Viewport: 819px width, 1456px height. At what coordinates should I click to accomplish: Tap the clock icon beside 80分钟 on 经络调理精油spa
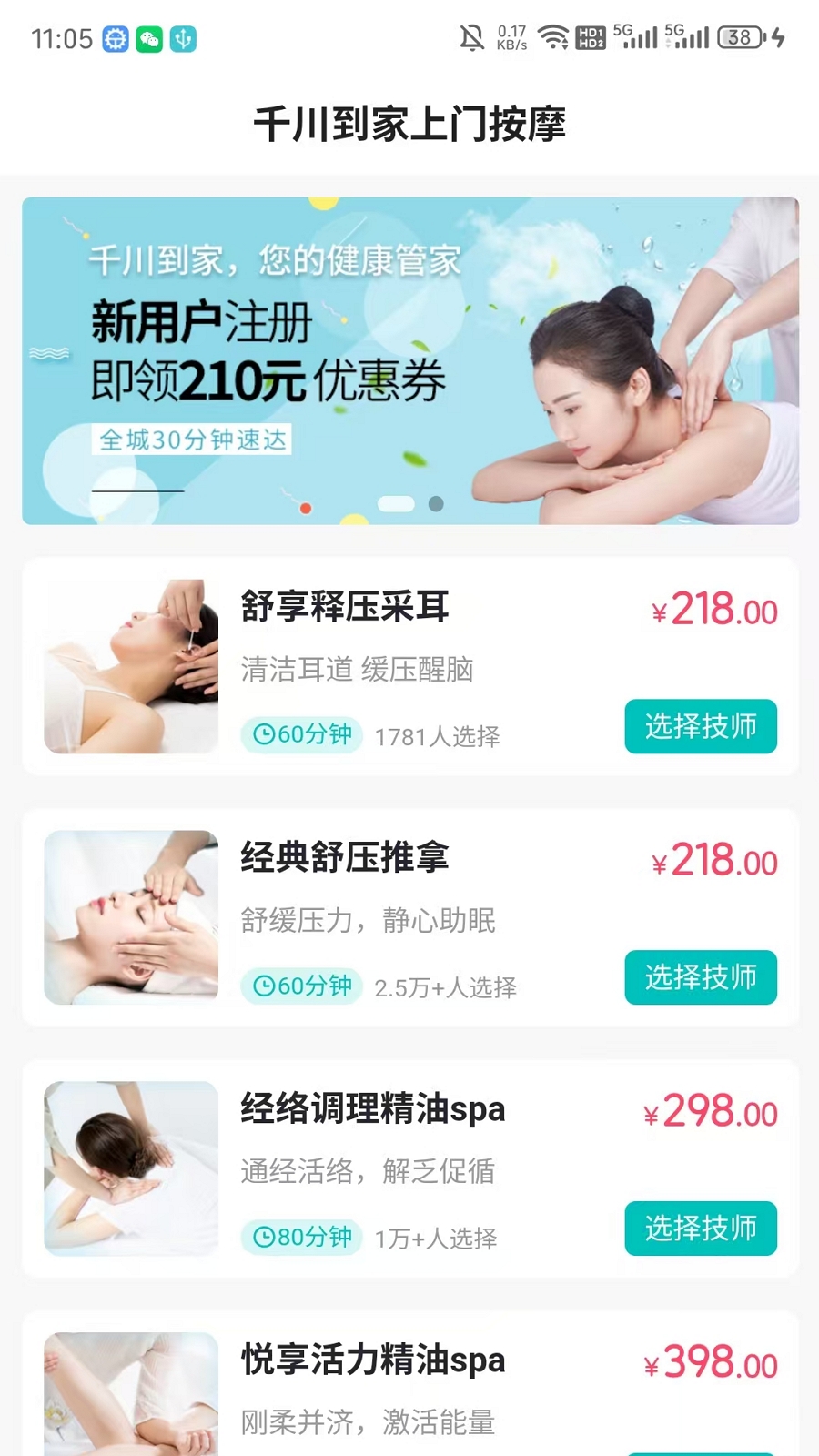point(263,1236)
